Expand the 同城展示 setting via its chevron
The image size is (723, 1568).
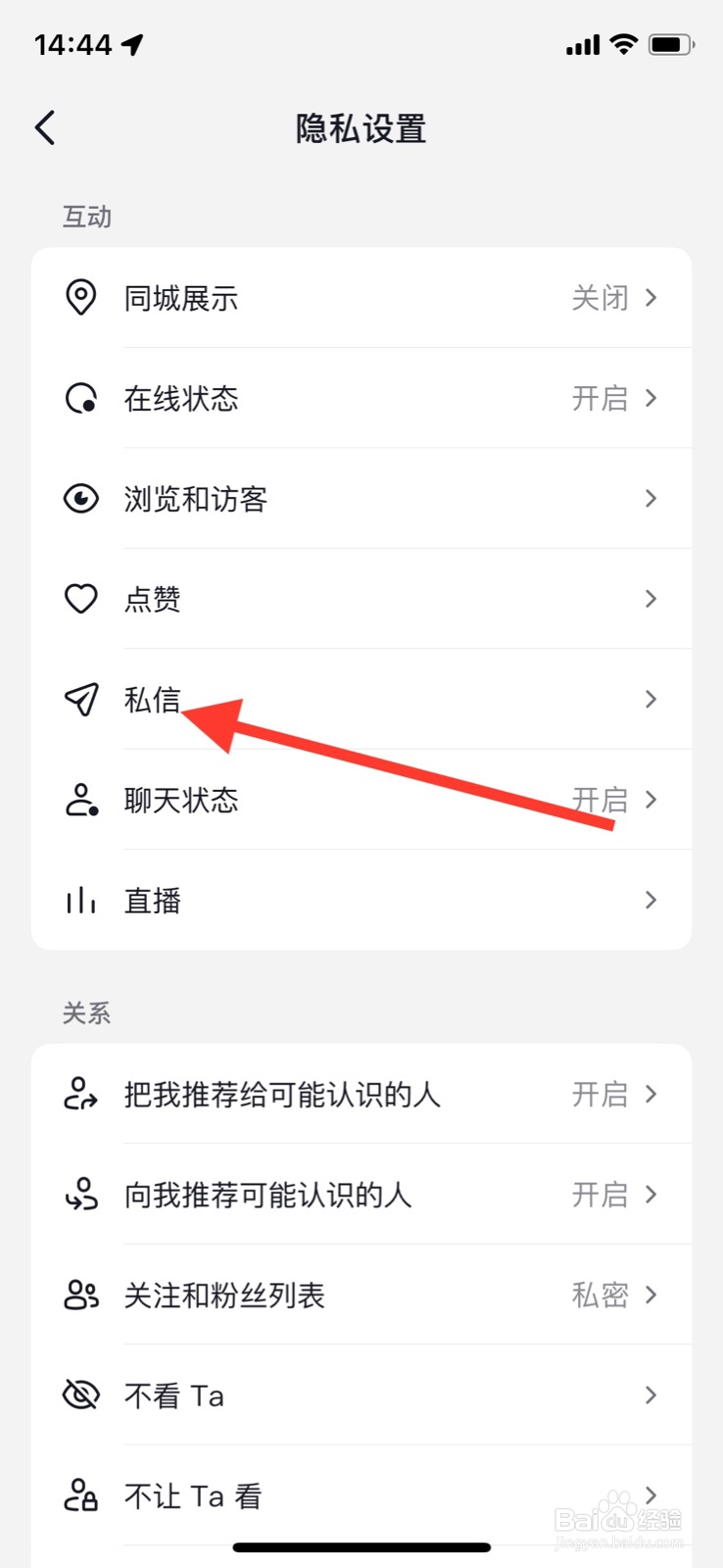coord(651,298)
